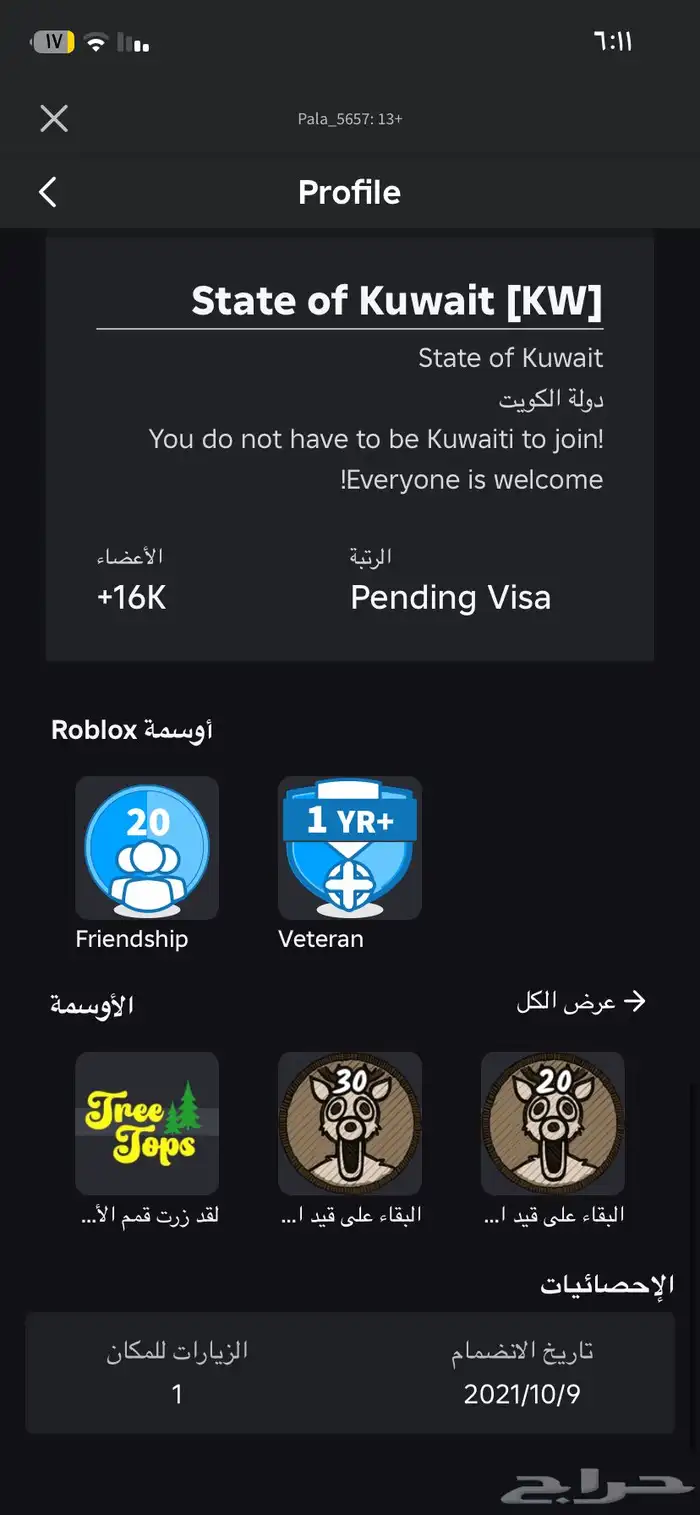Close the Roblox in-app view
700x1515 pixels.
[54, 119]
